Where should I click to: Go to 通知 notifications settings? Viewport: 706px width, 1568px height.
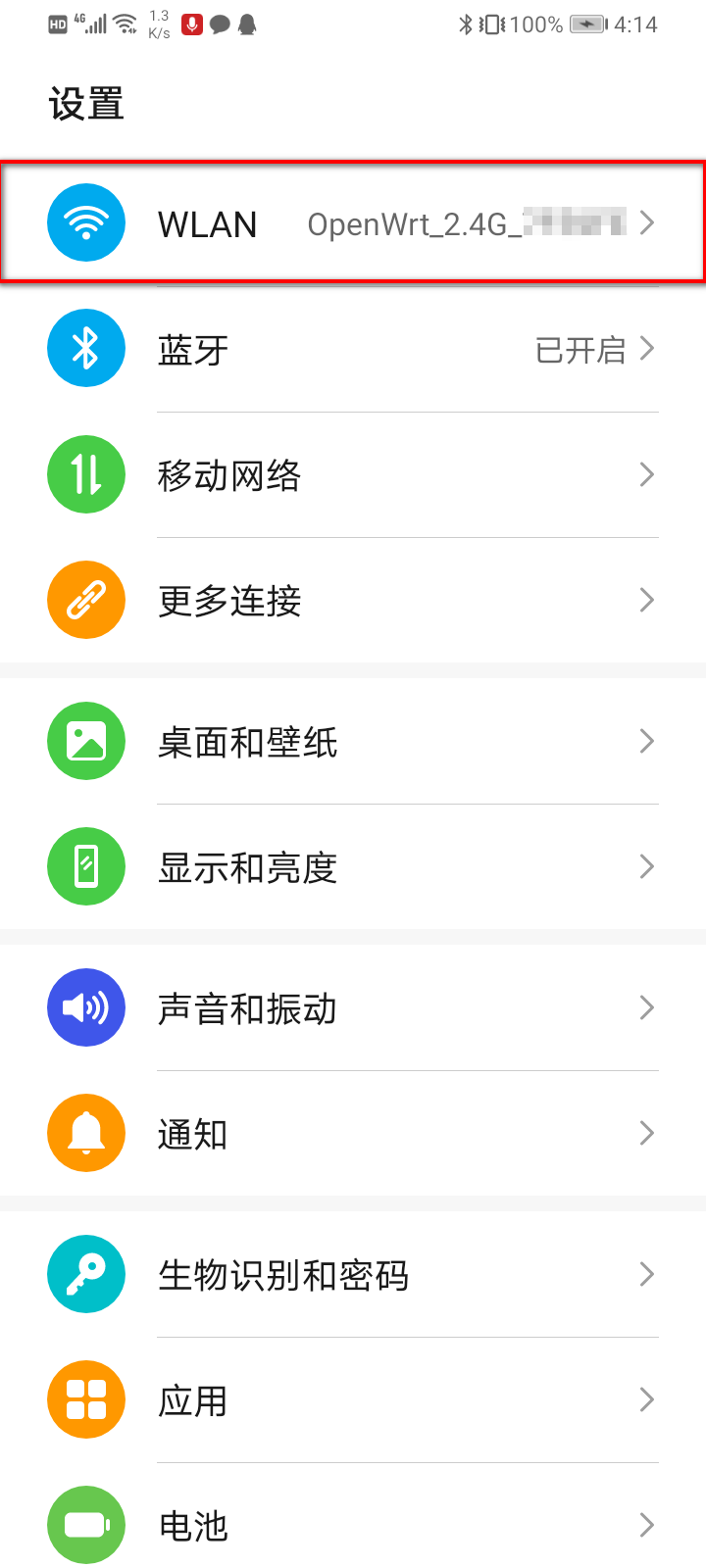[353, 1134]
